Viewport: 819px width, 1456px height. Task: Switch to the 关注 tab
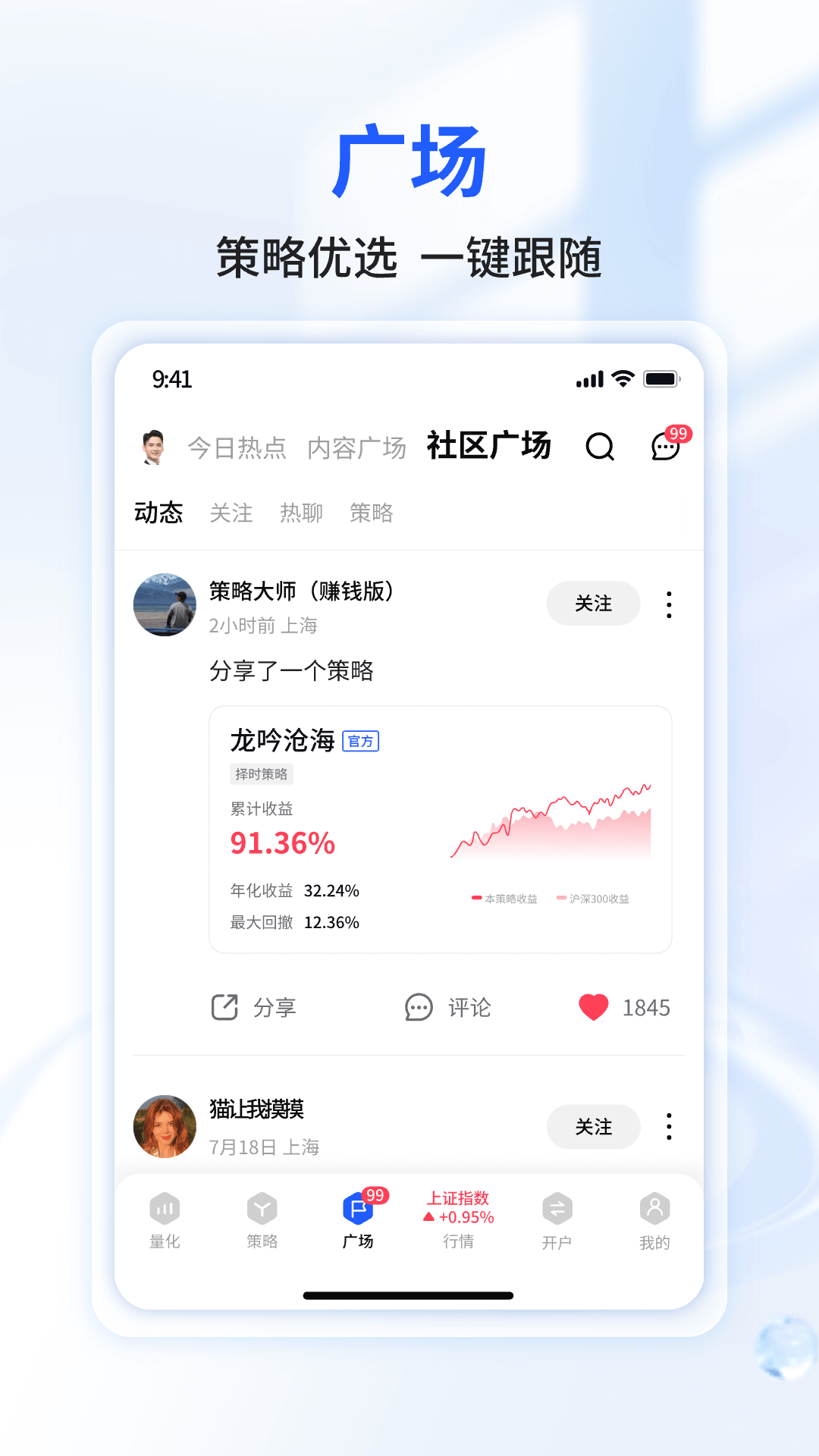pos(232,513)
